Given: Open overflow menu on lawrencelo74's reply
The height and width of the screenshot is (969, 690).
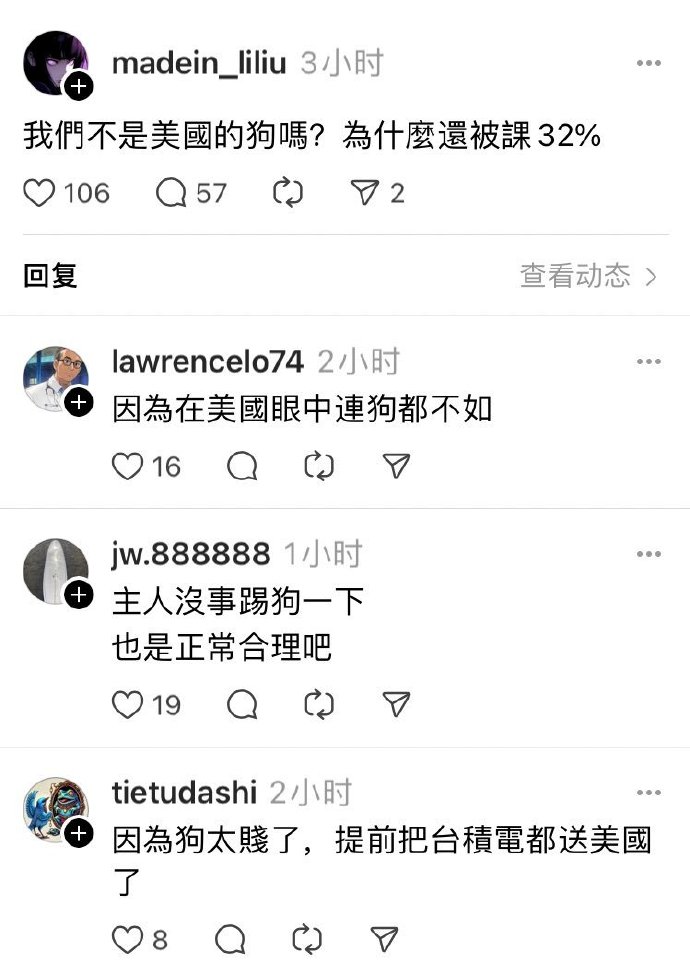Looking at the screenshot, I should tap(649, 362).
